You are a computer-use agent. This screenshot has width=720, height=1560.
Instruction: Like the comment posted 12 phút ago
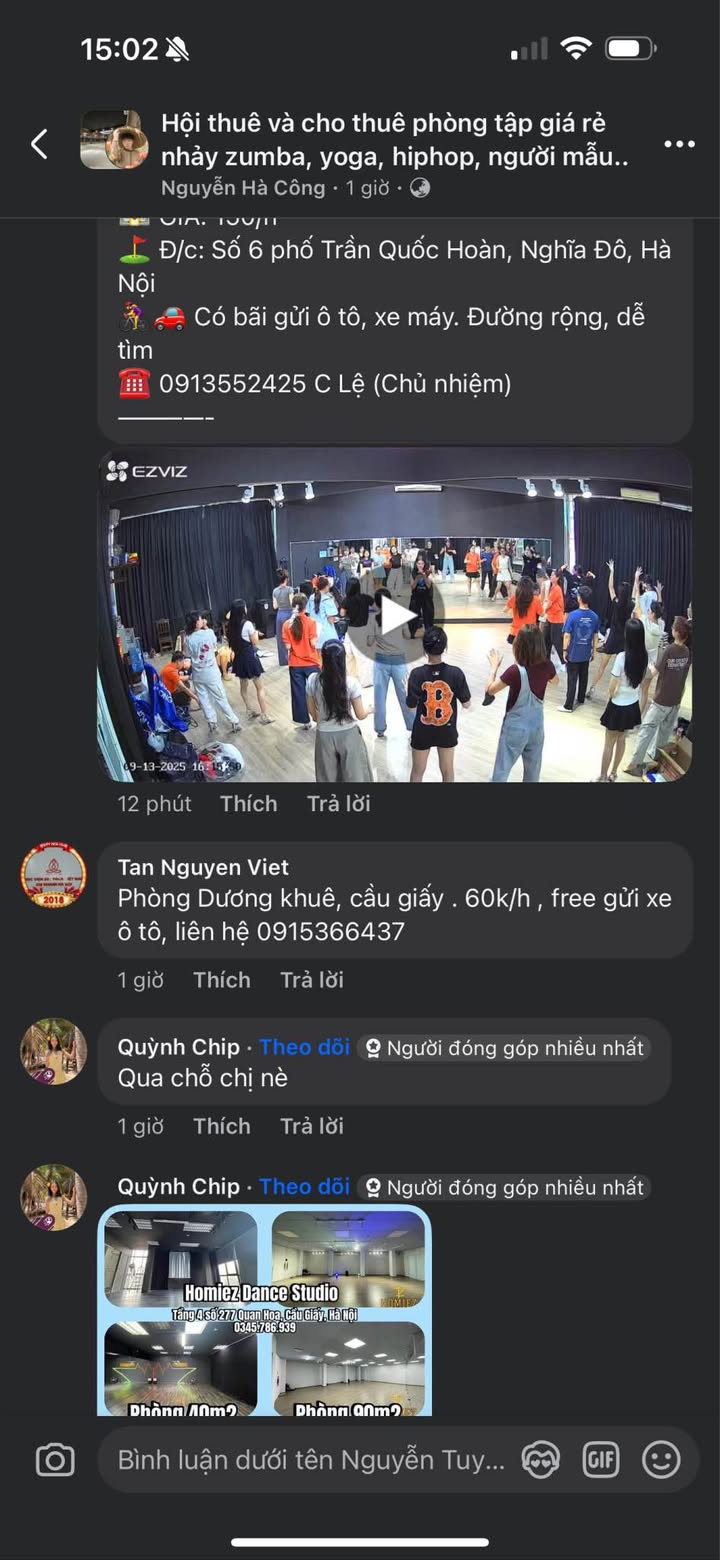pos(248,803)
